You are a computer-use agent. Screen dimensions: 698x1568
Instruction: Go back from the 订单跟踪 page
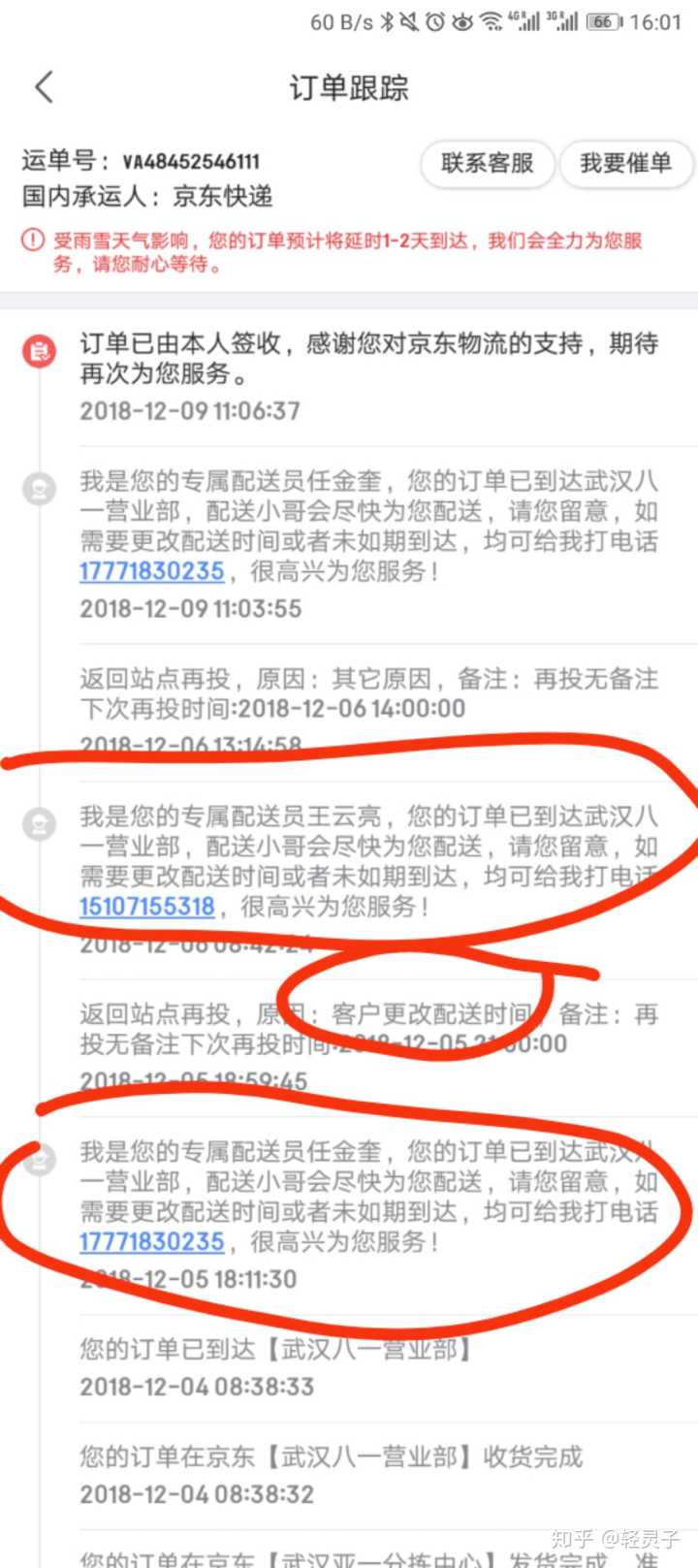coord(44,87)
